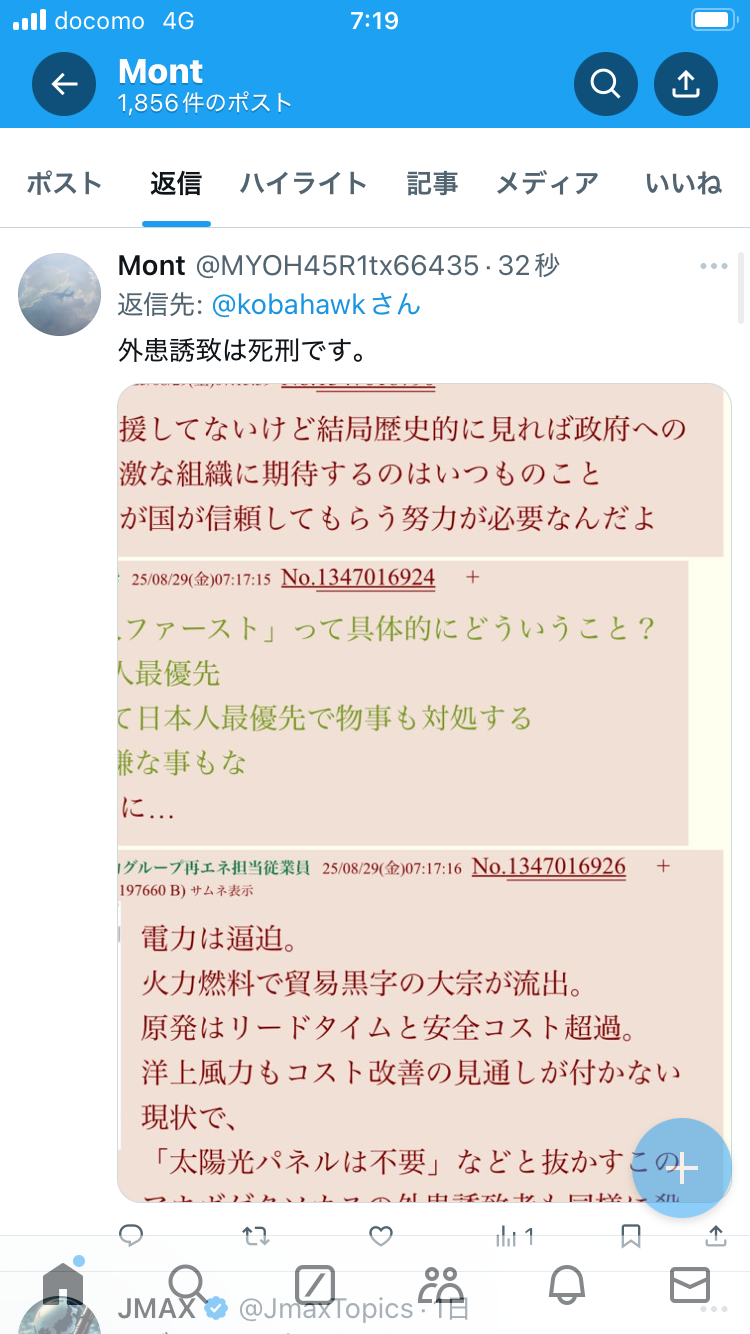Switch to the ポスト tab

[x=64, y=184]
